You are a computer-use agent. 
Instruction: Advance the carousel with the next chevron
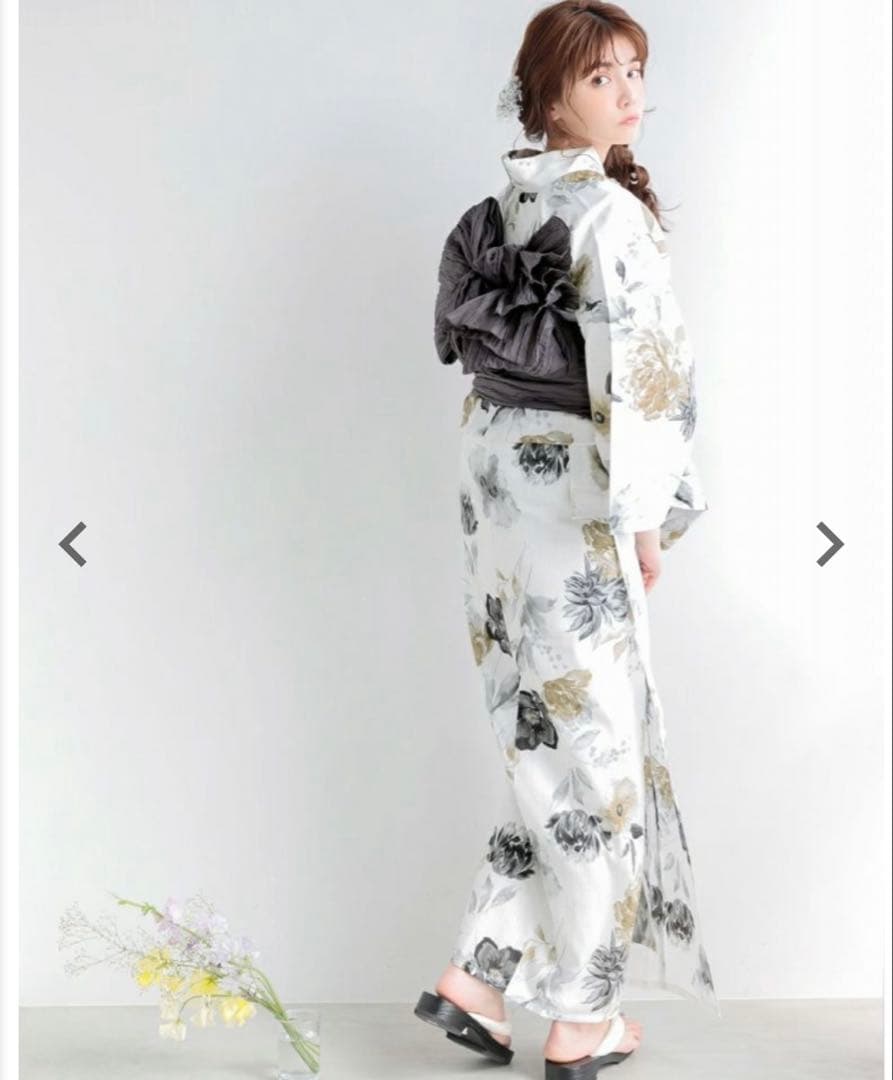coord(829,545)
